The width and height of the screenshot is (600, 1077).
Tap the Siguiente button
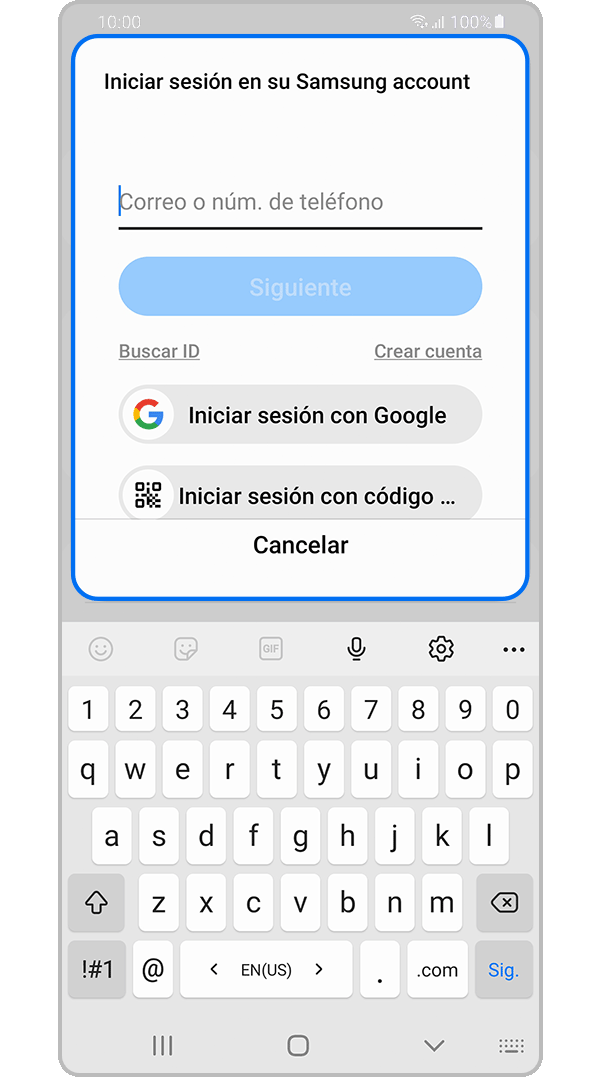click(x=300, y=287)
